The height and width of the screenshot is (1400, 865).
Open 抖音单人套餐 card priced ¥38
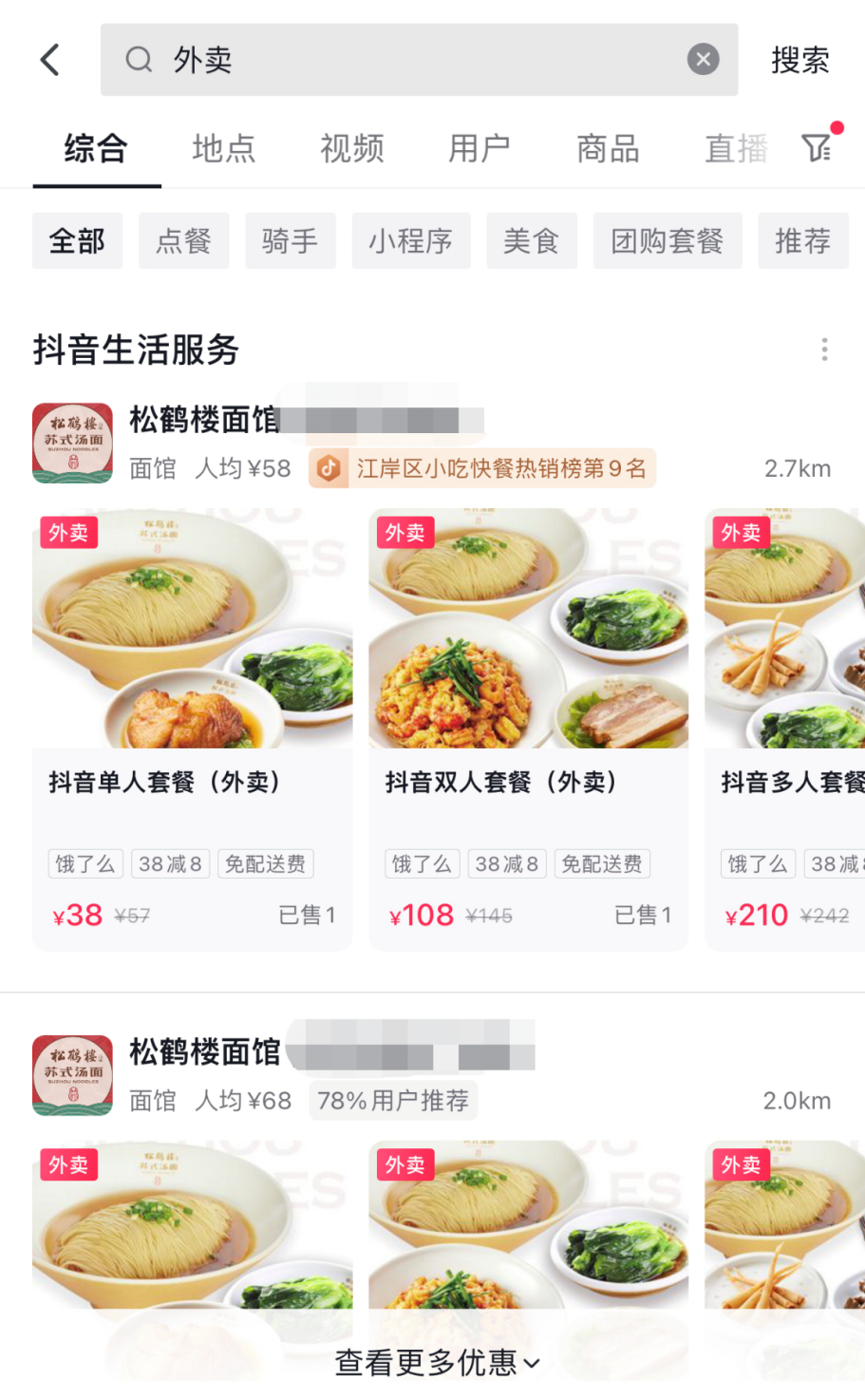[x=193, y=728]
